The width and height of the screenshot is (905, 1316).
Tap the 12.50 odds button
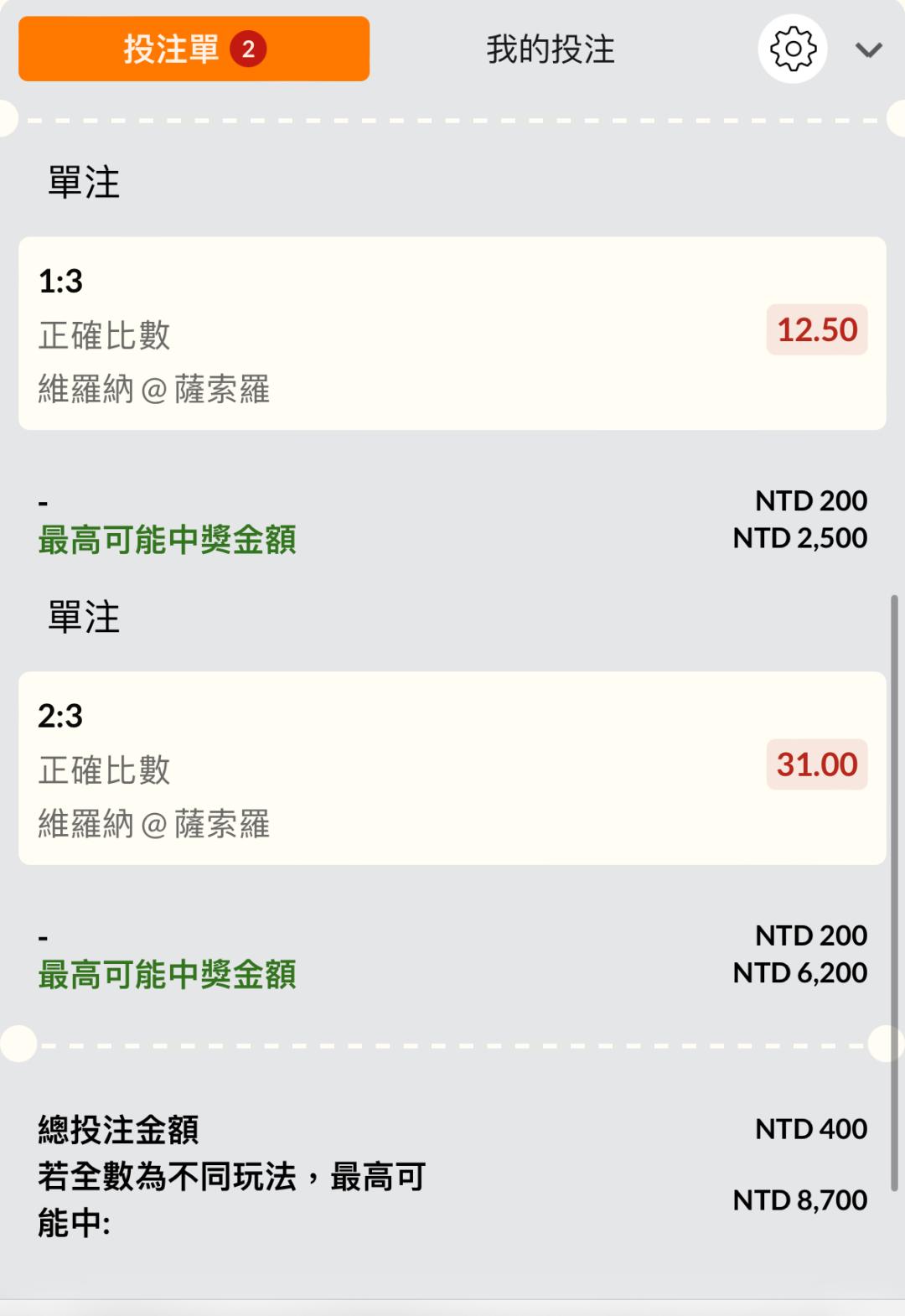(x=817, y=330)
